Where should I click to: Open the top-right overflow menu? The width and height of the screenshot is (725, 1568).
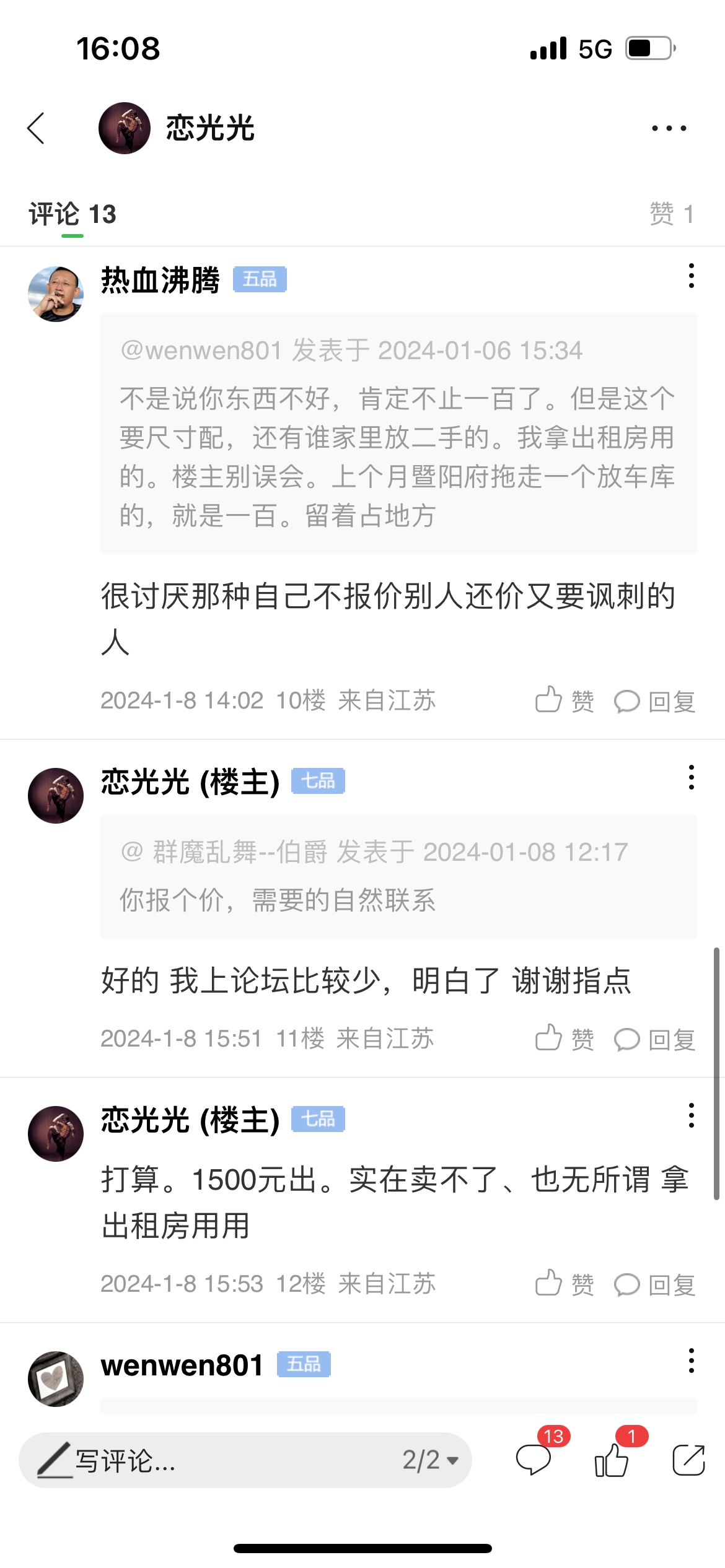(x=669, y=128)
